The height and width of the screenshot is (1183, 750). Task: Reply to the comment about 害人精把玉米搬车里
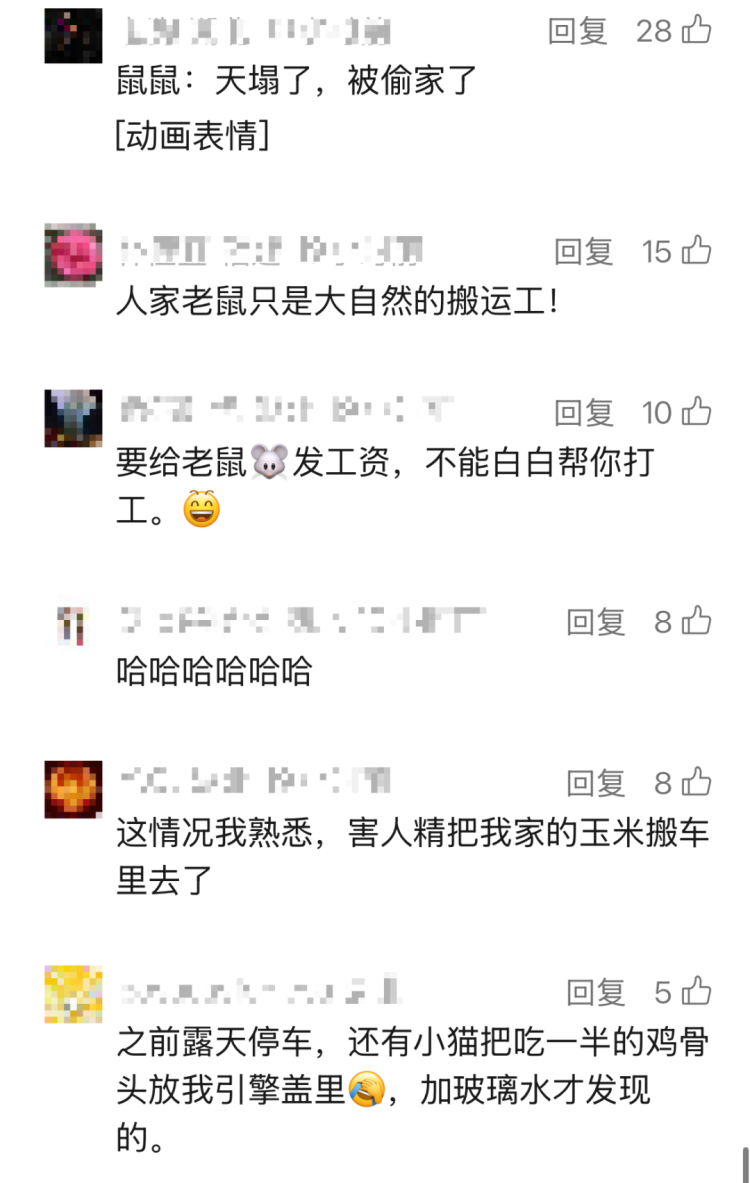tap(595, 782)
